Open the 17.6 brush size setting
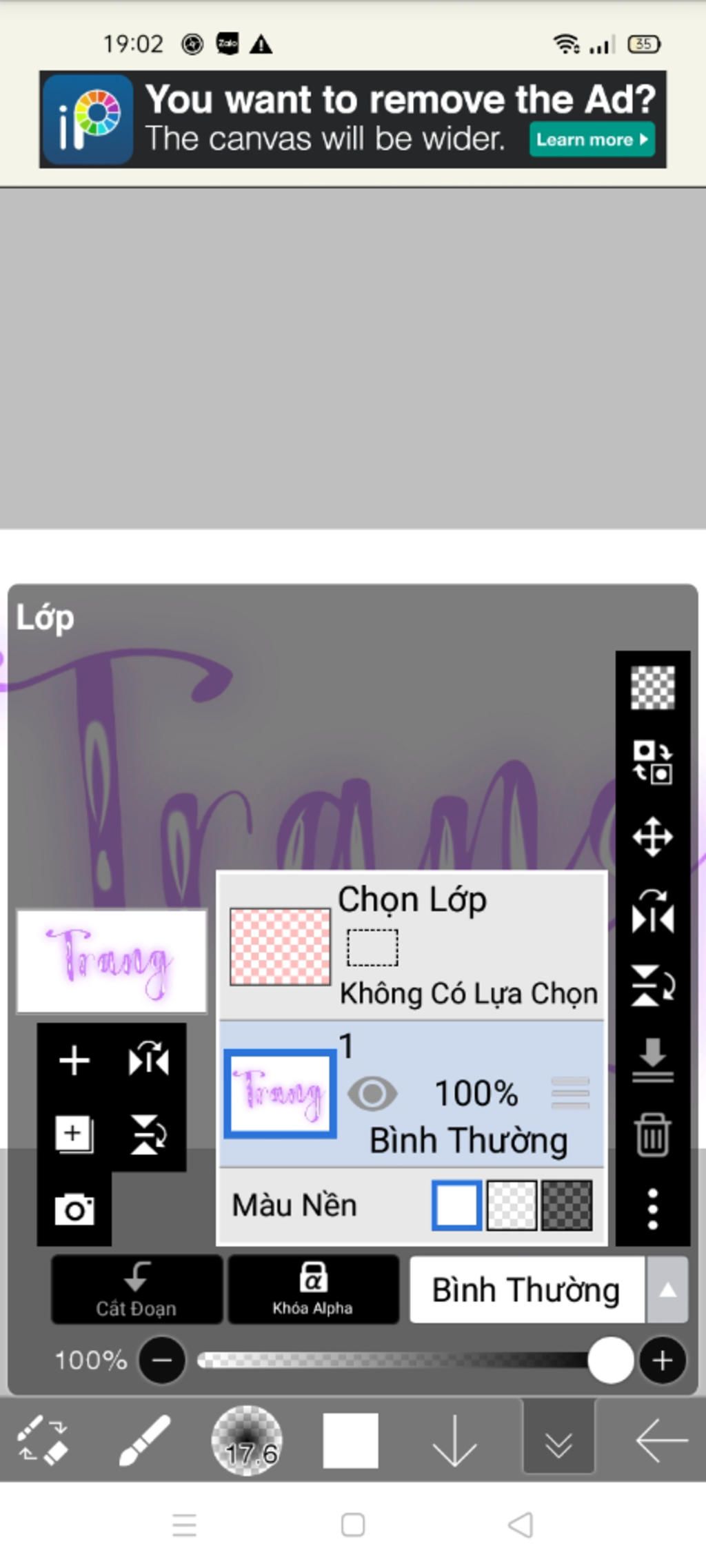706x1568 pixels. (x=248, y=1440)
